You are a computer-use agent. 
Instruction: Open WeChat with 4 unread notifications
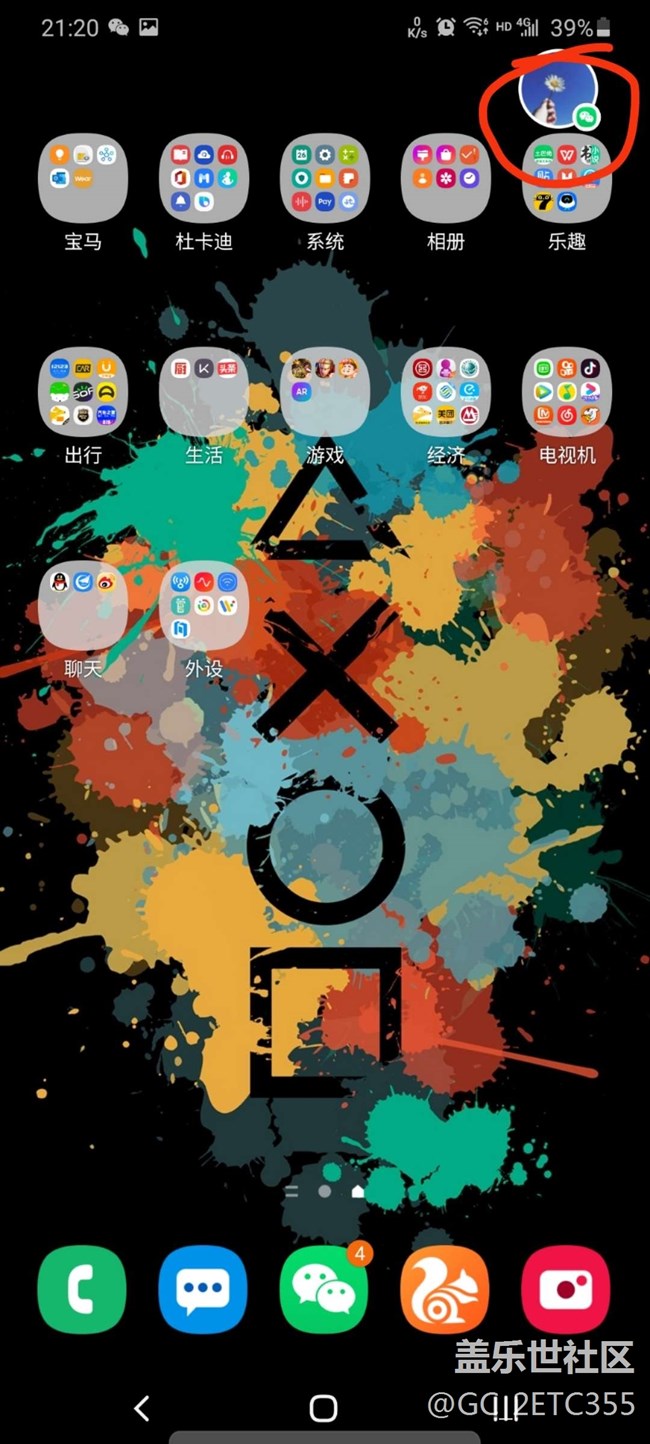[324, 1290]
